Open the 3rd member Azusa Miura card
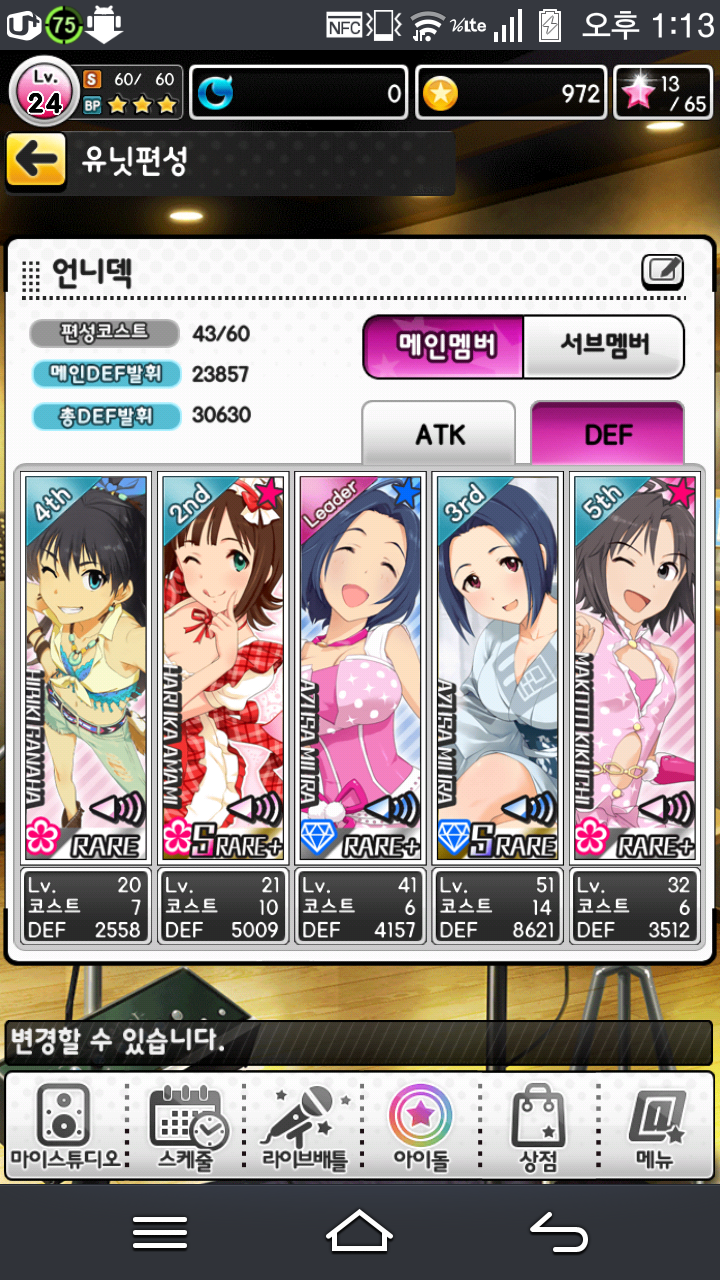Screen dimensions: 720x1280 coord(496,667)
